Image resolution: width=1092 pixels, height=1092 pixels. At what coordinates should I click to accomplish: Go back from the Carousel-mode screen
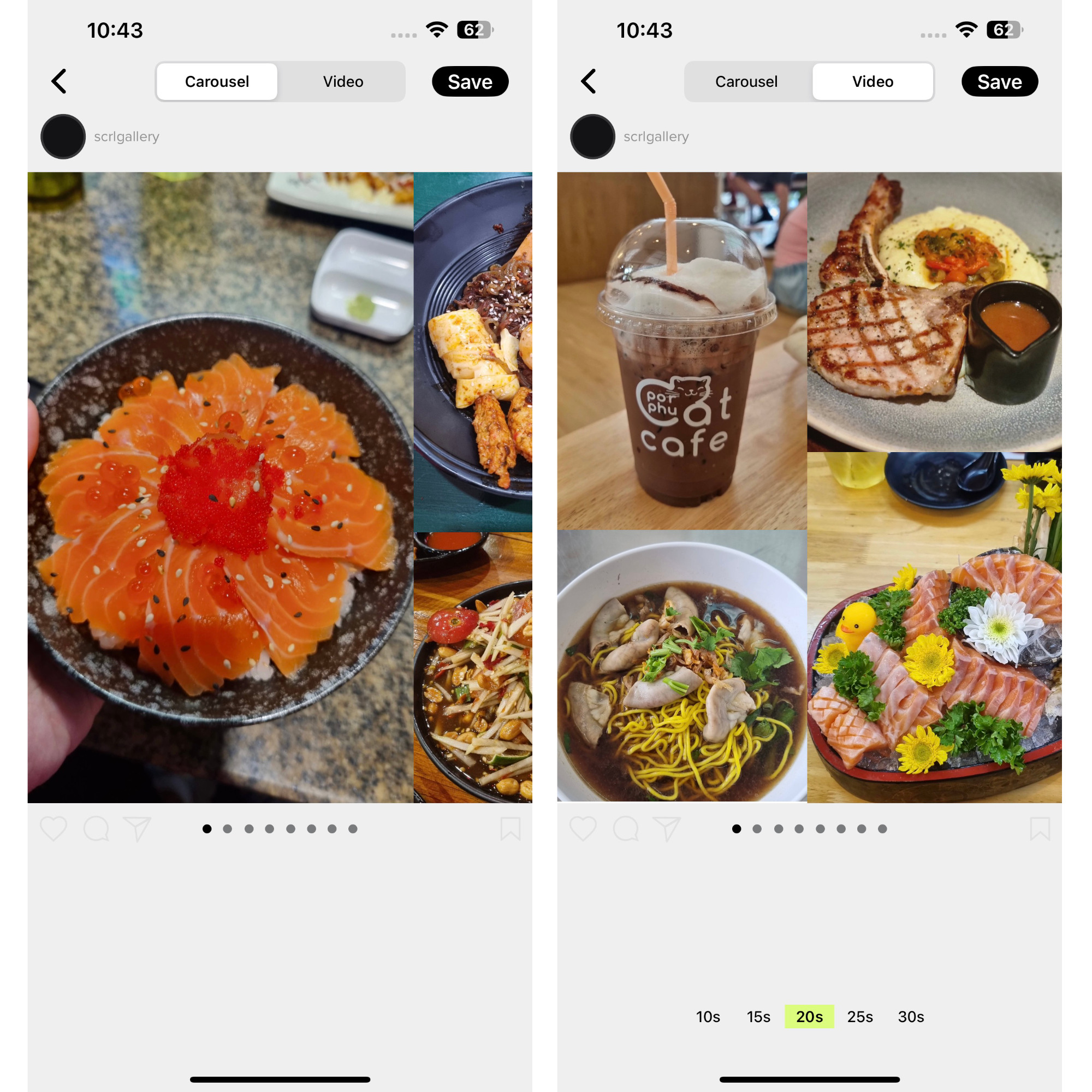click(60, 81)
